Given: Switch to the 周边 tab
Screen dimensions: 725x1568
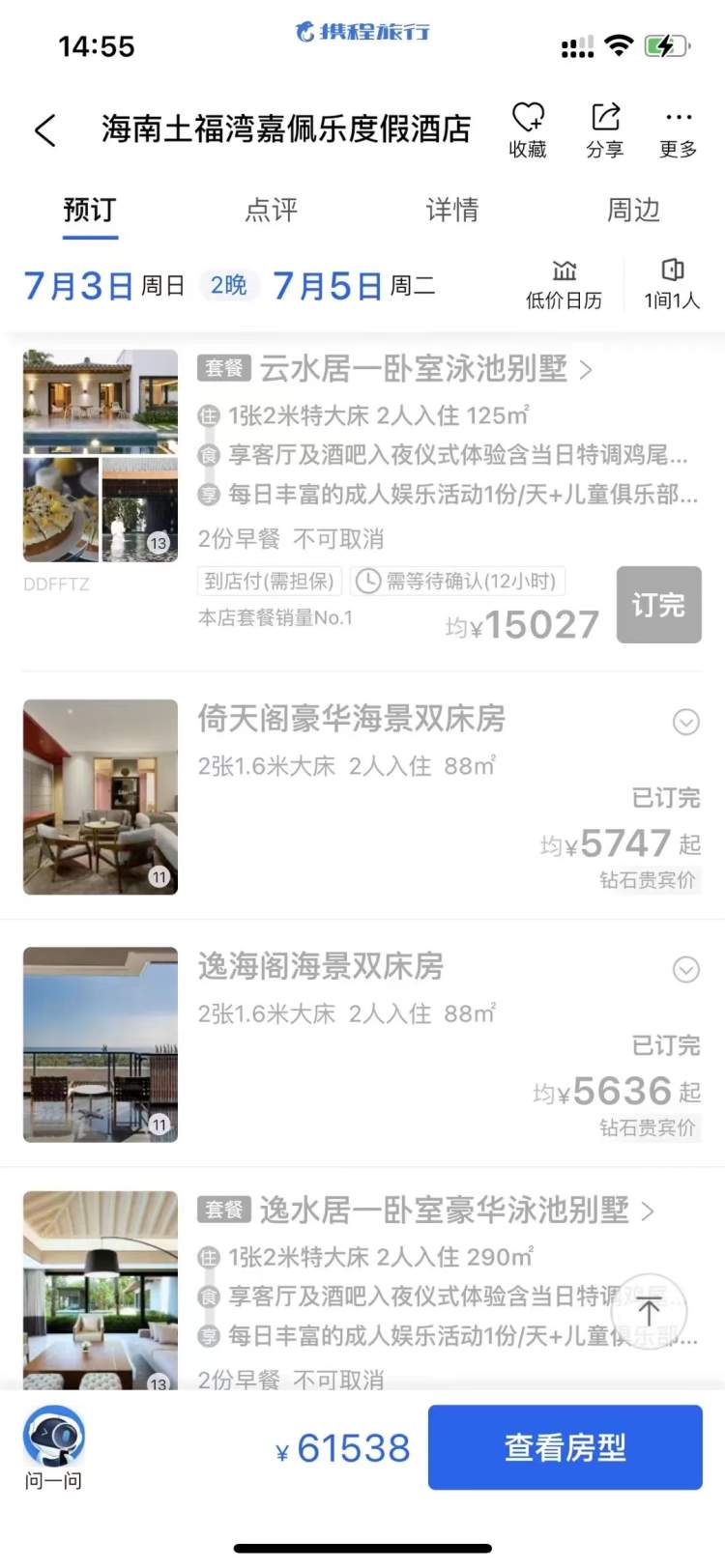Looking at the screenshot, I should pyautogui.click(x=633, y=210).
